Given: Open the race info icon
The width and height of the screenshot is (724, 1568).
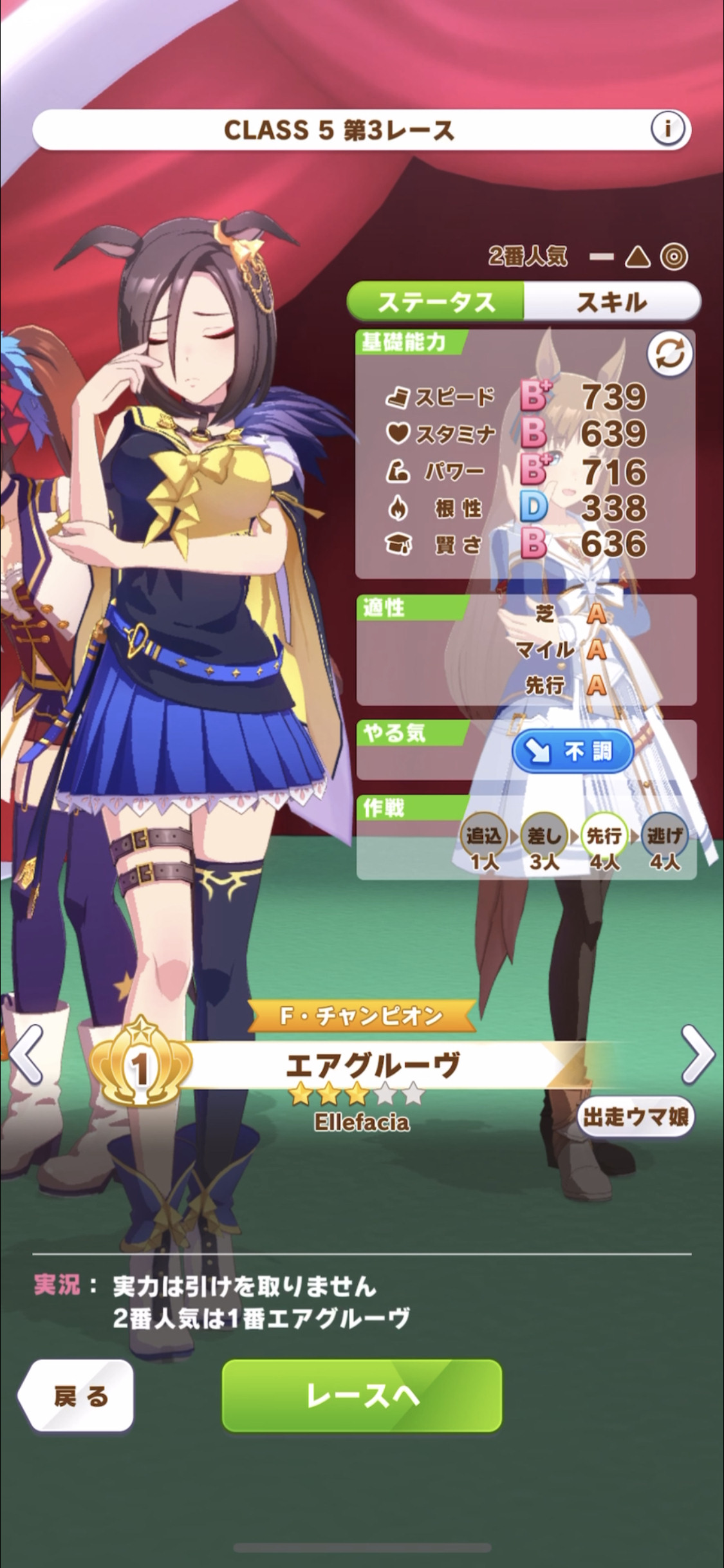Looking at the screenshot, I should click(667, 129).
